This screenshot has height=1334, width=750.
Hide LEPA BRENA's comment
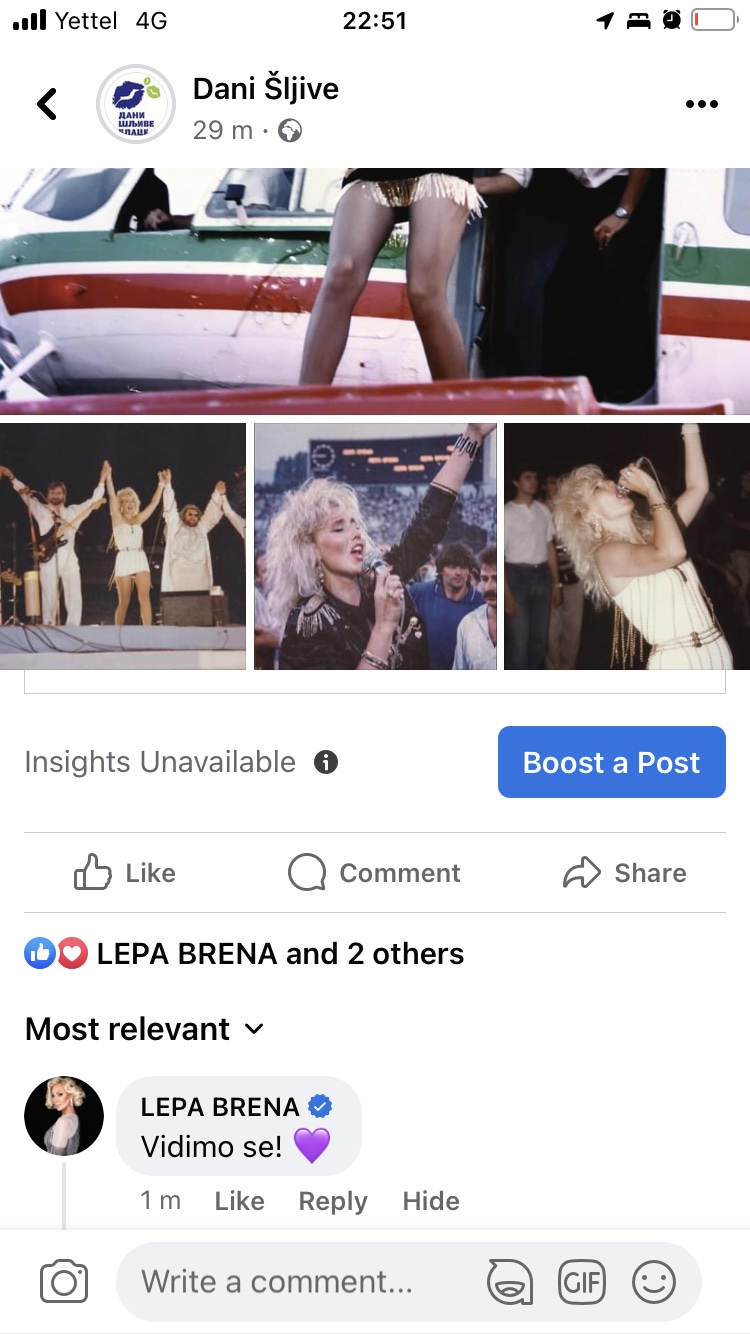click(x=431, y=1201)
